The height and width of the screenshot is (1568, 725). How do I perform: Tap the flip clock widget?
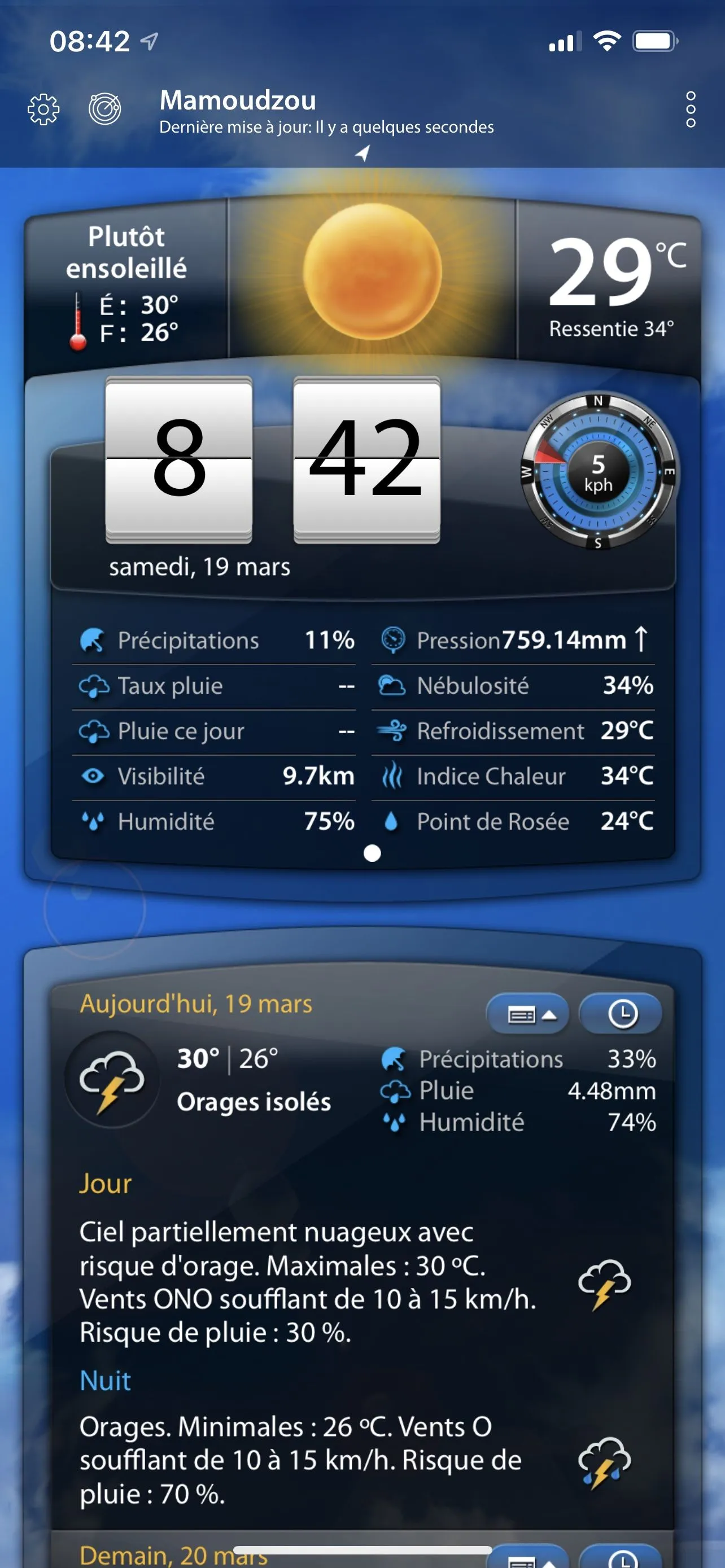[x=272, y=460]
